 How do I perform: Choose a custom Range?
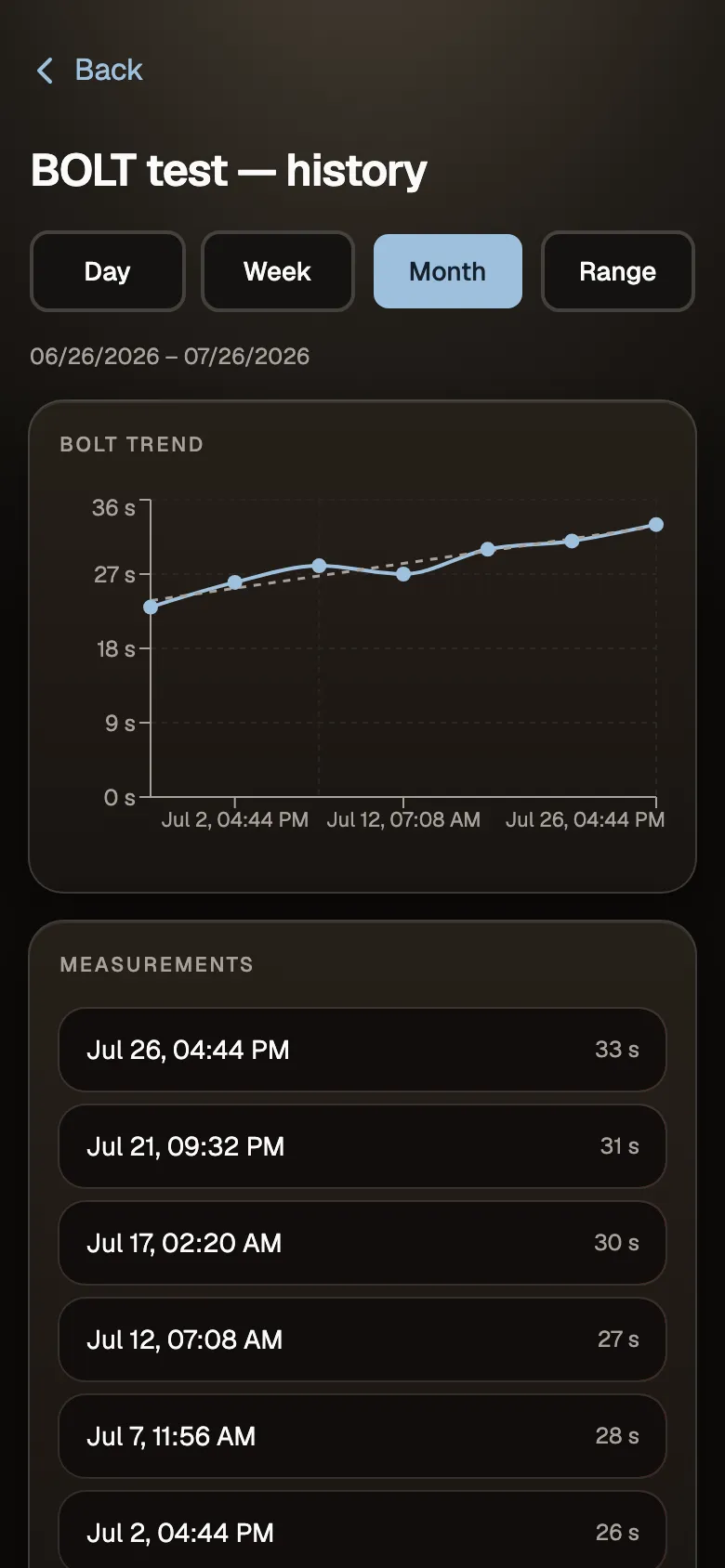click(x=618, y=271)
